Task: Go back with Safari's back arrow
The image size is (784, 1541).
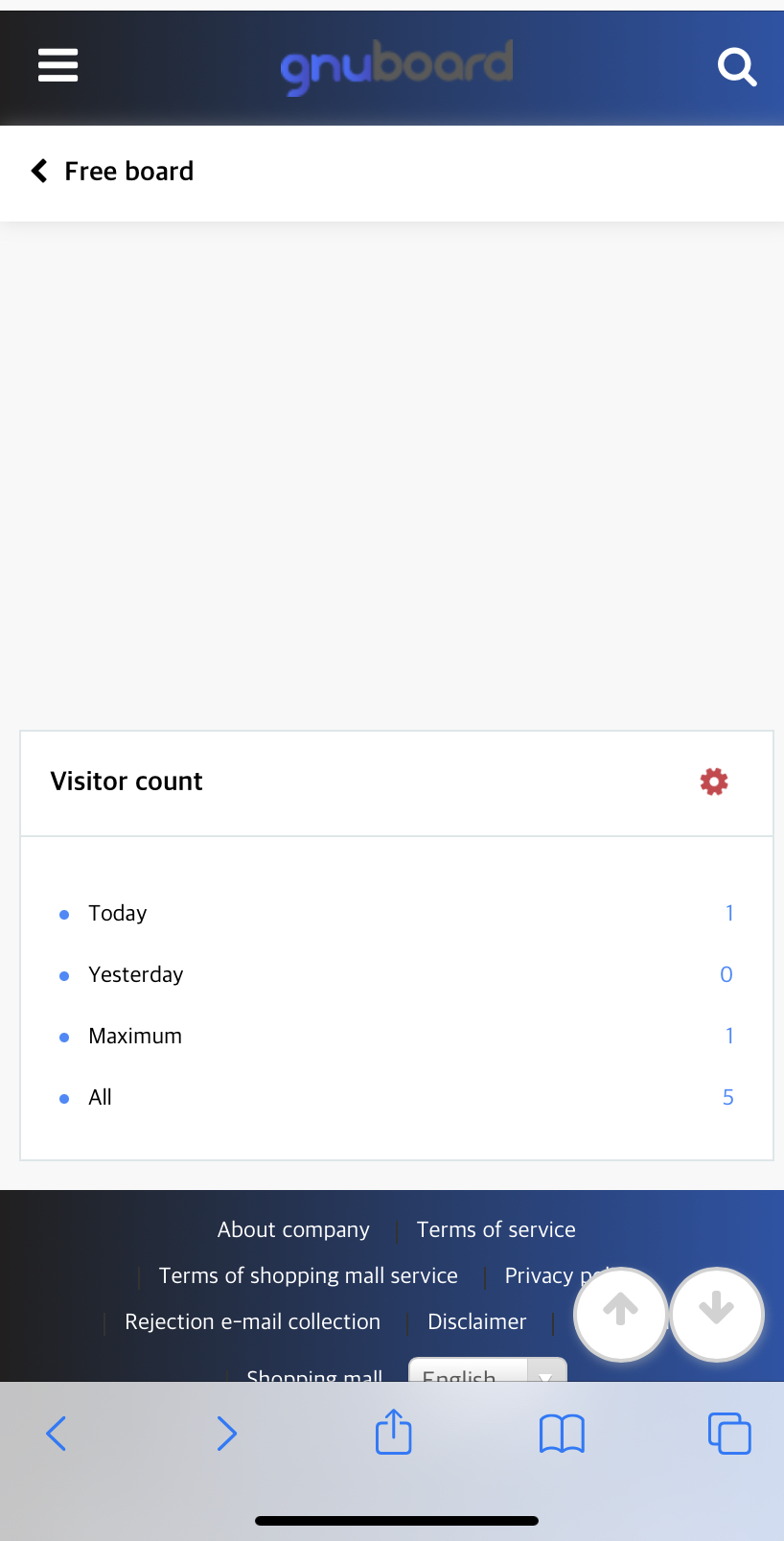Action: click(57, 1434)
